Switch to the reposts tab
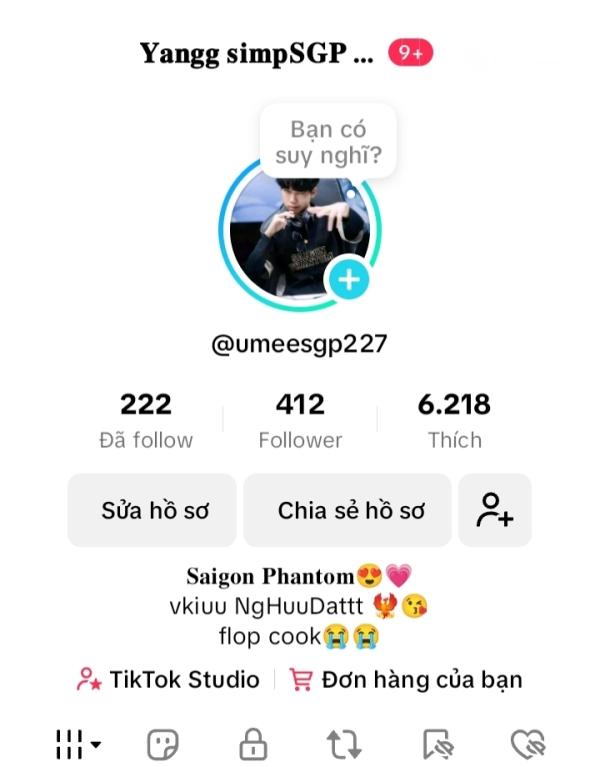 (344, 743)
